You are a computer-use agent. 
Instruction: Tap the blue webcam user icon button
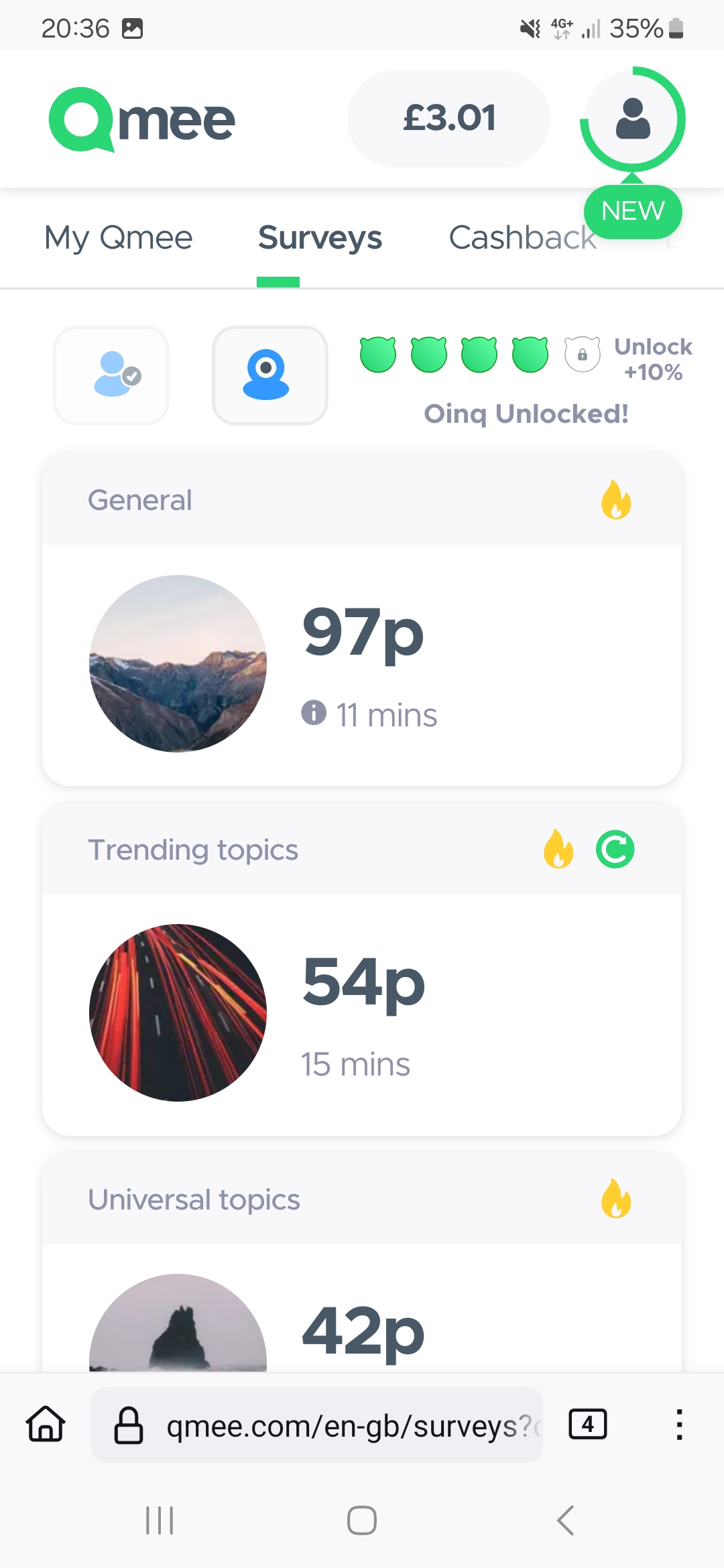coord(270,375)
